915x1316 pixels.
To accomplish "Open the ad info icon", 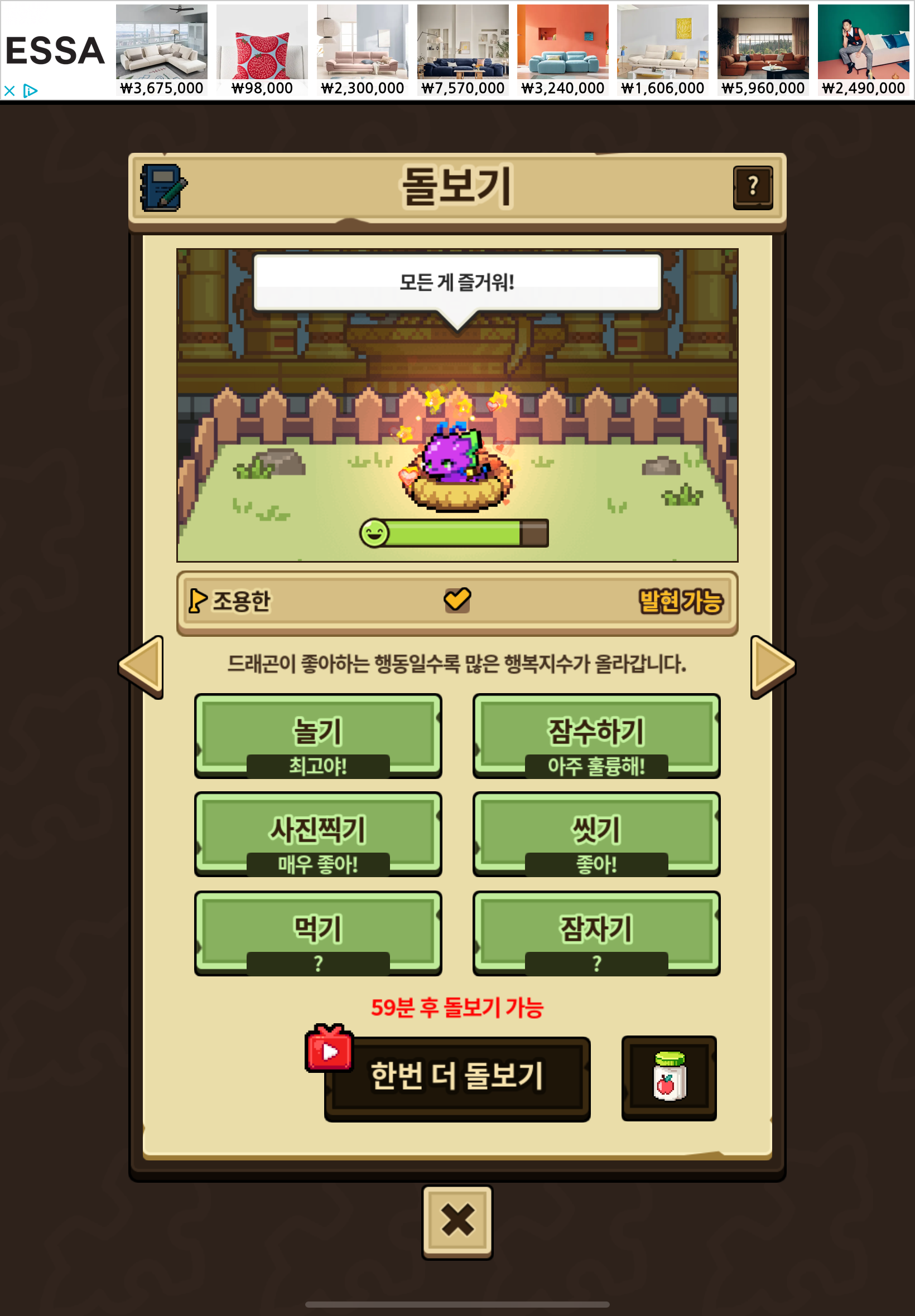I will (x=30, y=90).
